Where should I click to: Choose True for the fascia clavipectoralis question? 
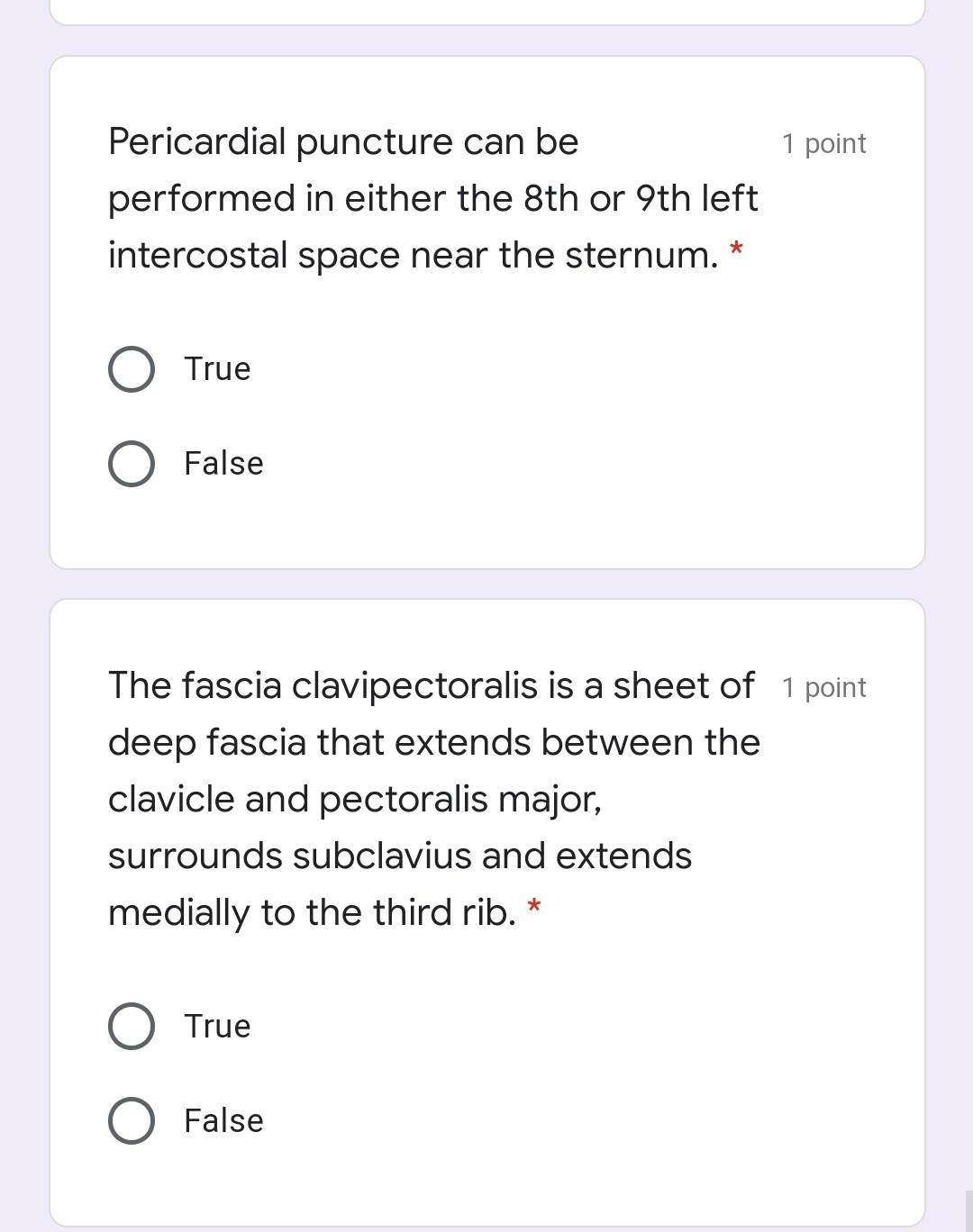[x=132, y=1027]
